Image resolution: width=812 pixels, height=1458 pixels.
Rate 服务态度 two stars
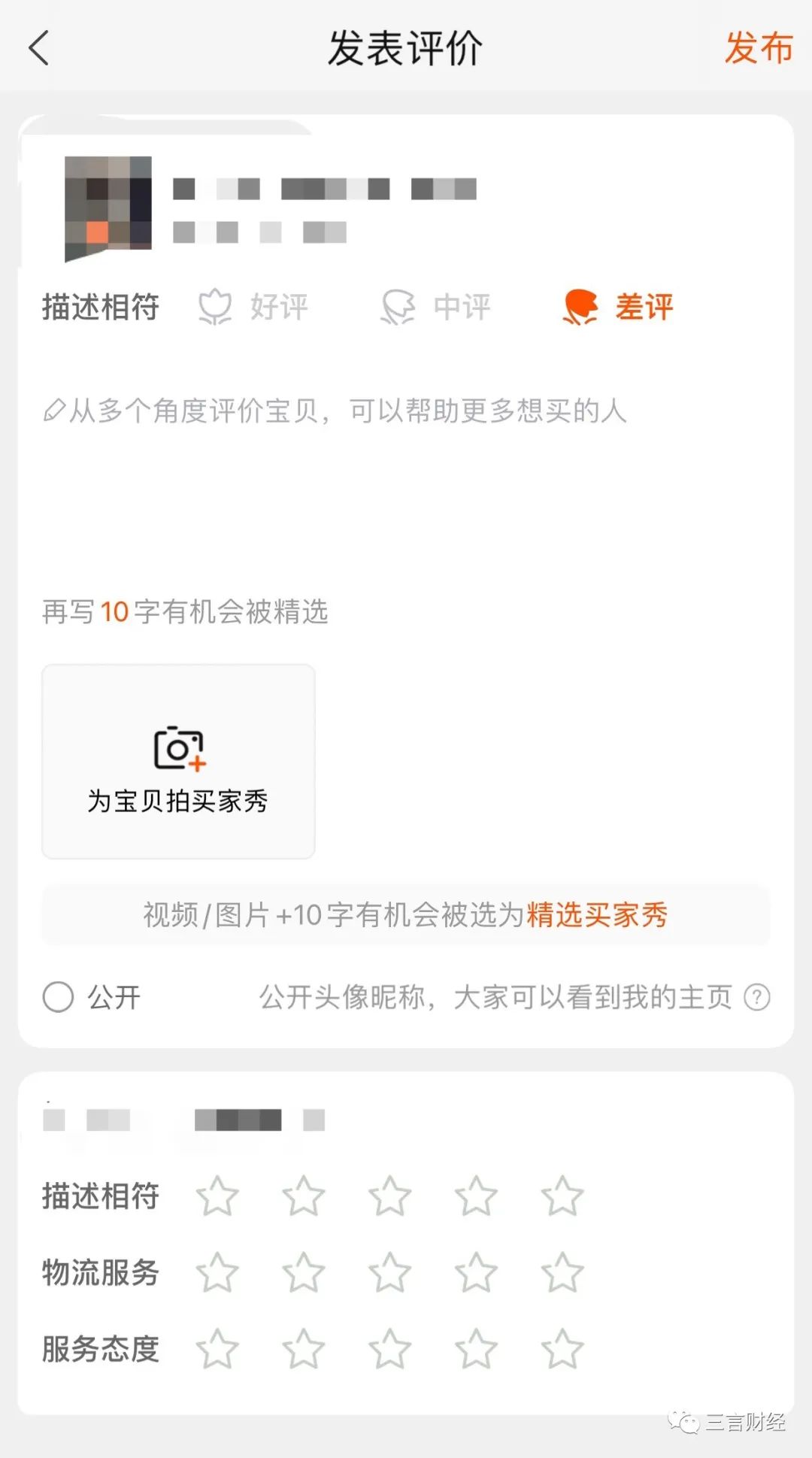tap(303, 1348)
